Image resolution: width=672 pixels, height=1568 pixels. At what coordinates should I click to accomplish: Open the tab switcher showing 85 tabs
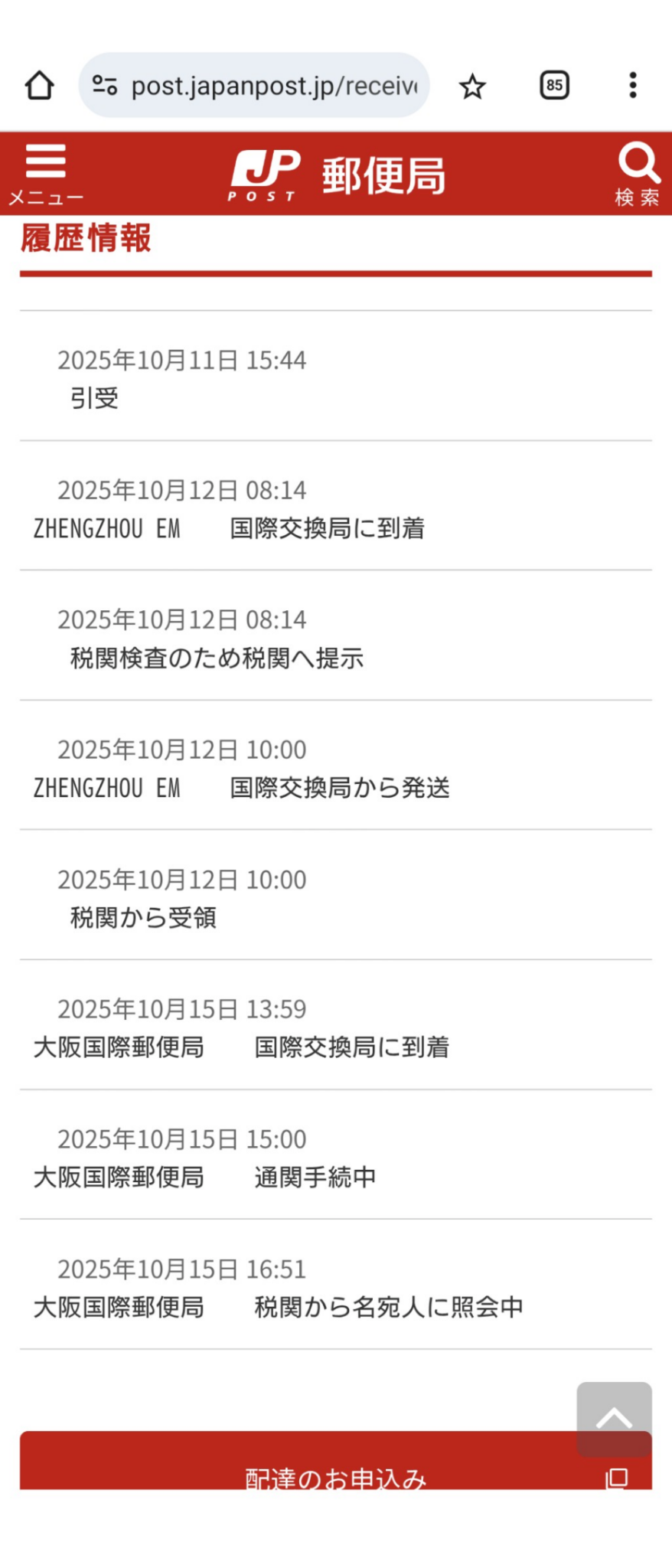click(554, 86)
